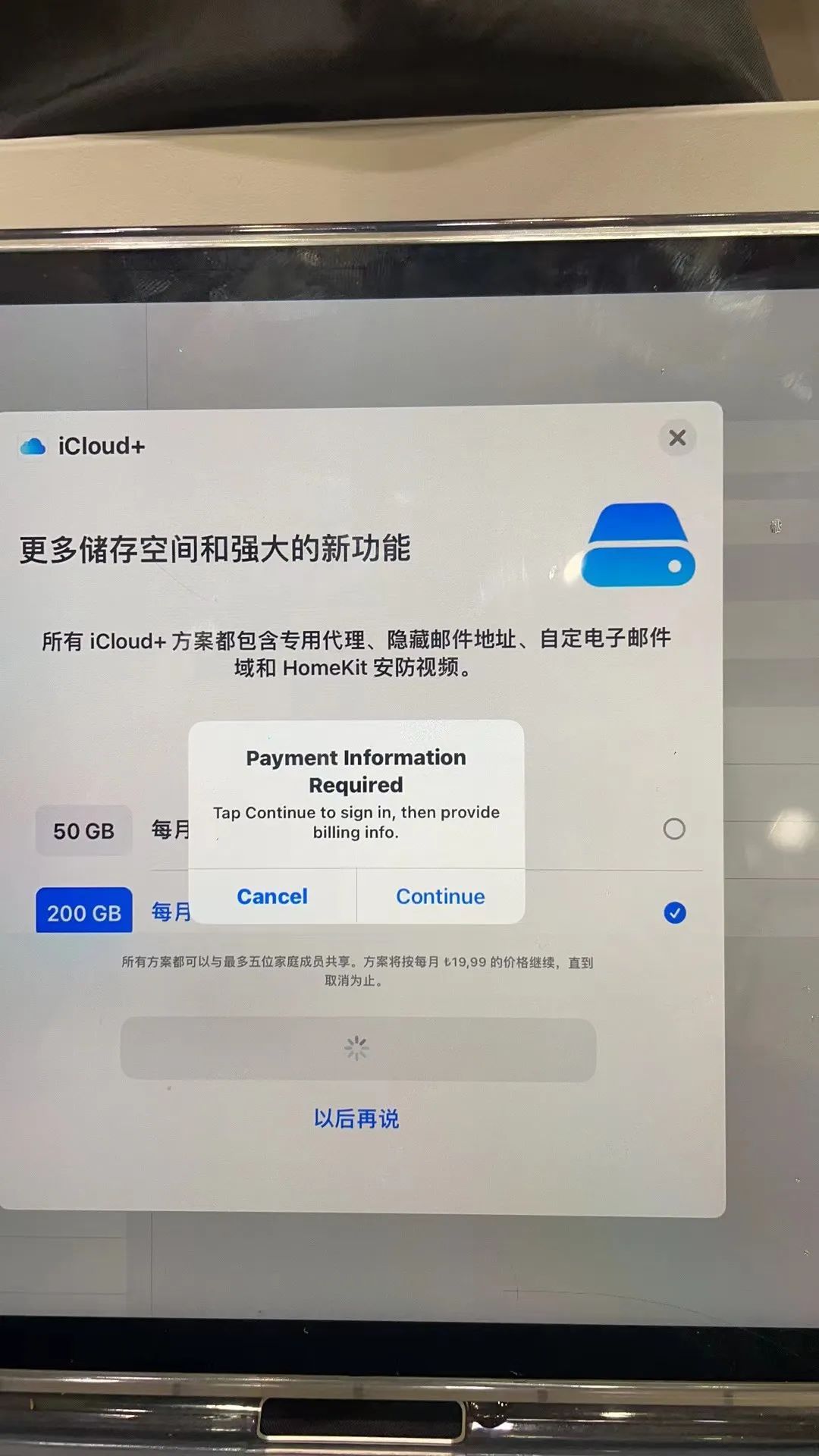
Task: Select the 50 GB plan
Action: [x=673, y=829]
